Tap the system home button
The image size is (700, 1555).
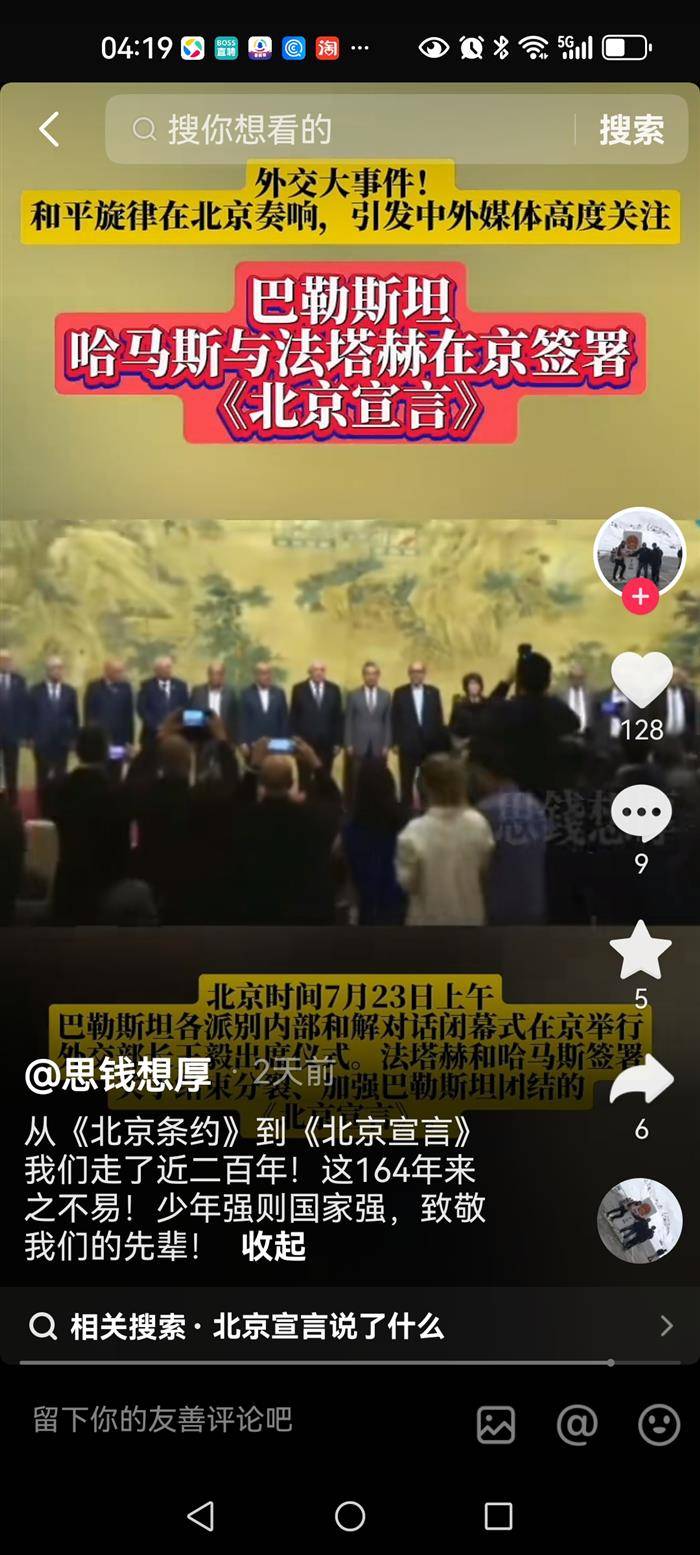click(x=350, y=1516)
